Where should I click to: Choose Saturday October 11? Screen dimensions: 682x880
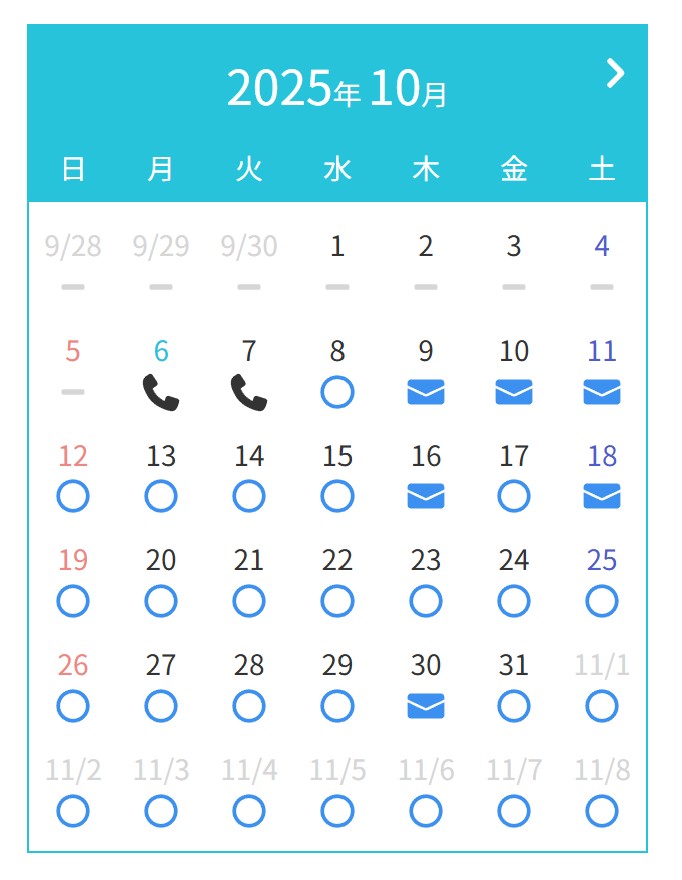602,375
